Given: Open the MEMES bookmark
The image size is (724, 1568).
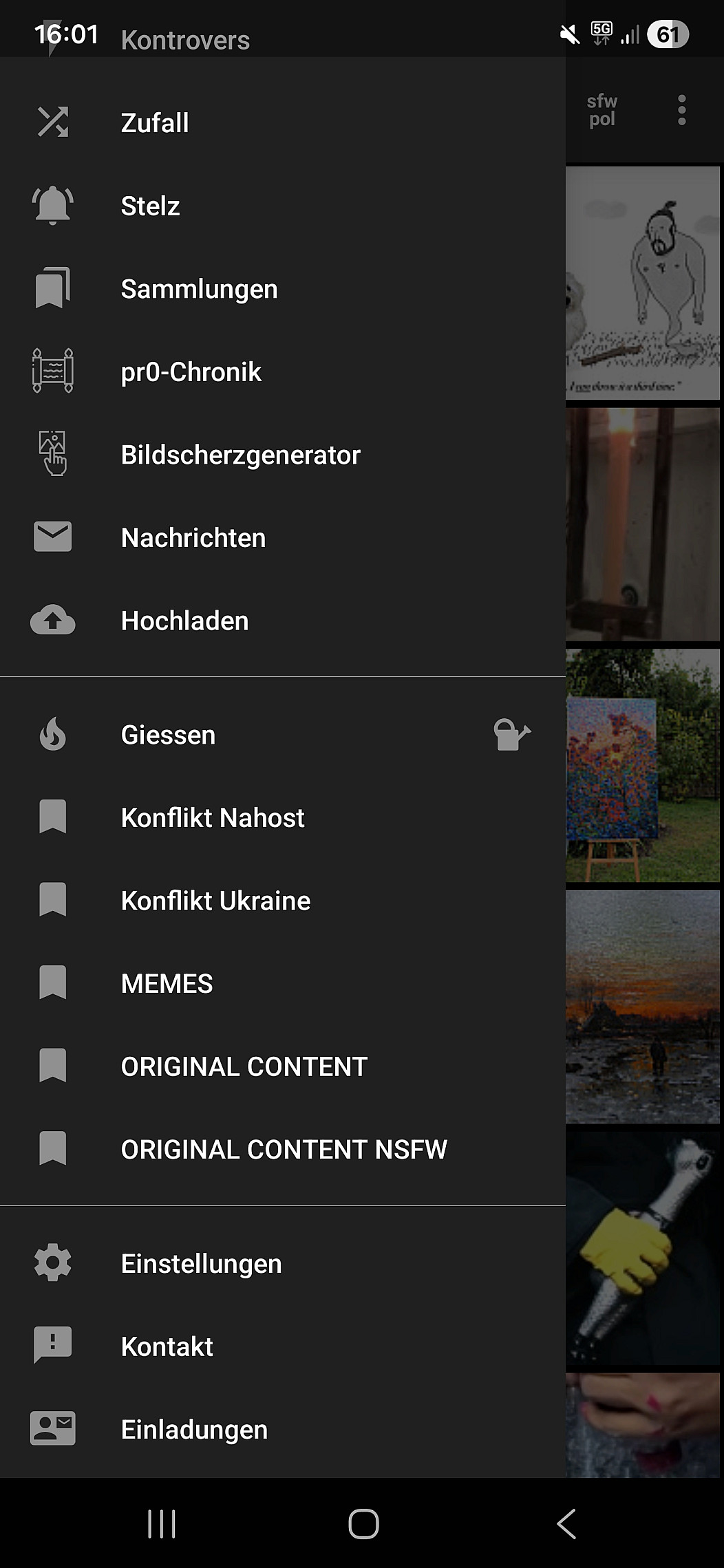Looking at the screenshot, I should click(167, 984).
